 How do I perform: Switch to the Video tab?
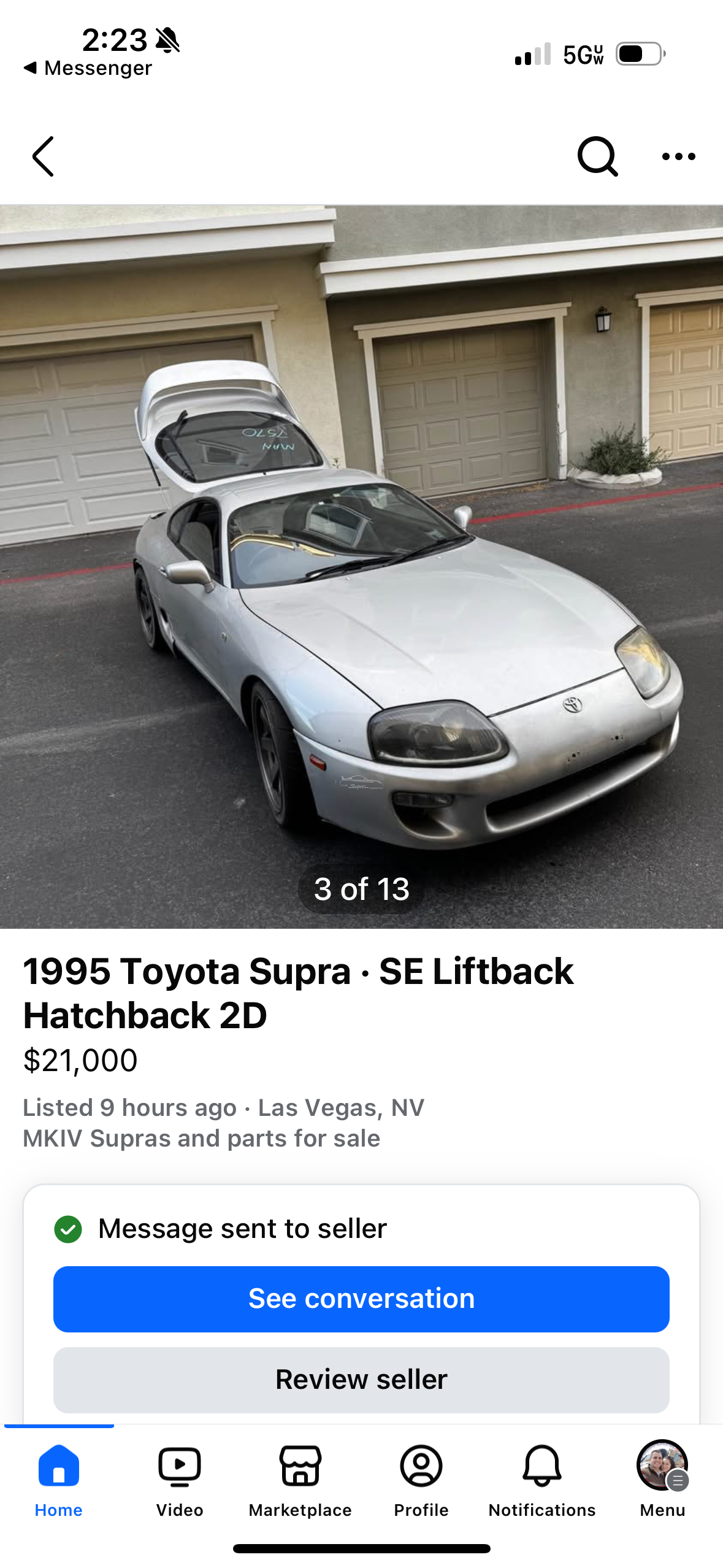coord(180,1480)
